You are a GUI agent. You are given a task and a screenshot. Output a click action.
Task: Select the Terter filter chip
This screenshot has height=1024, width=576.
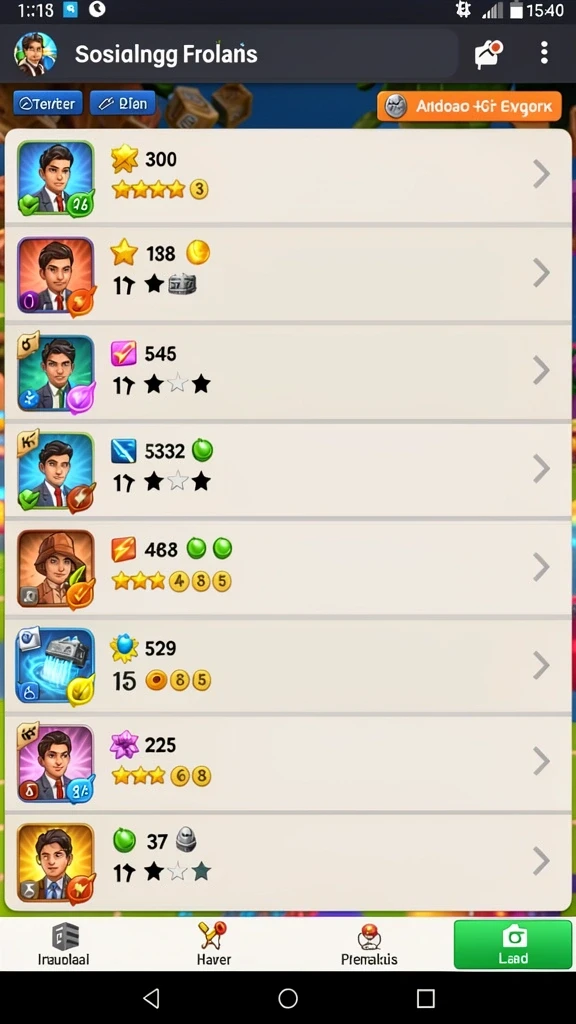48,103
